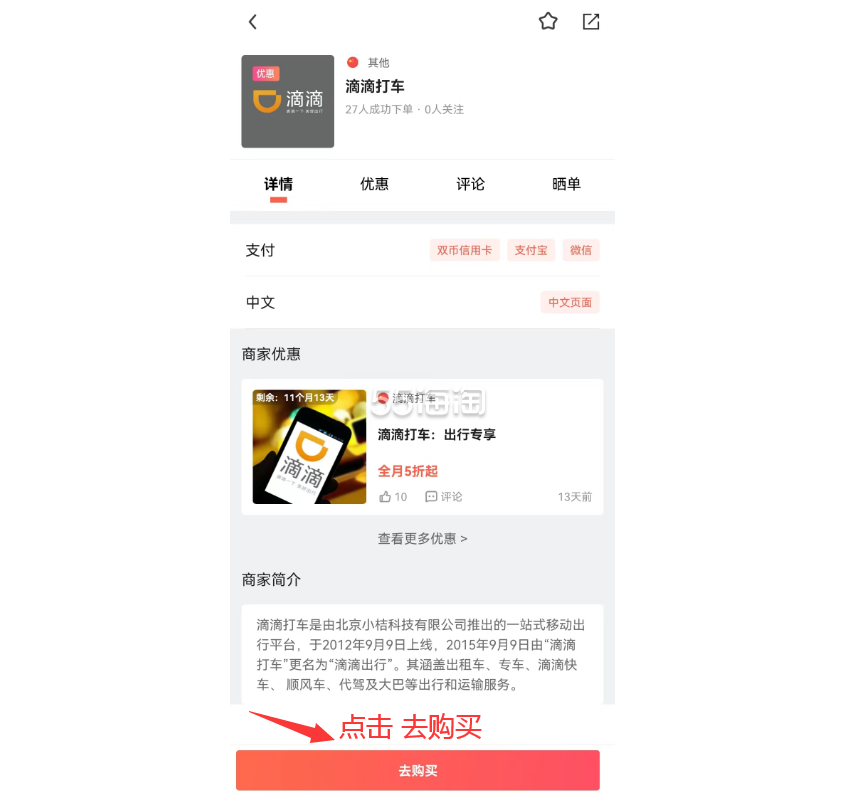Favorite this merchant with the star icon
Viewport: 857px width, 806px height.
(x=548, y=21)
